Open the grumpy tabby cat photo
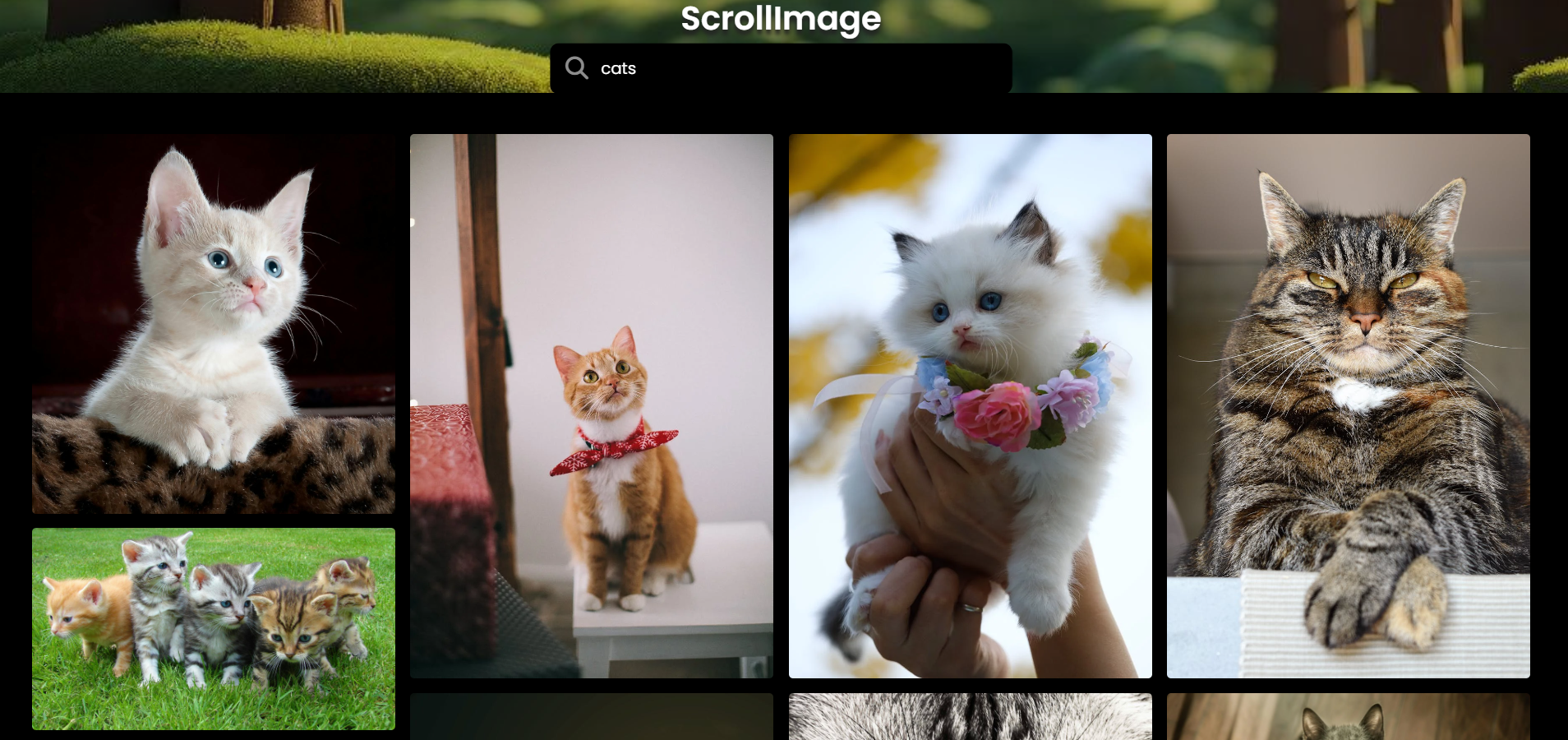The width and height of the screenshot is (1568, 740). tap(1348, 406)
